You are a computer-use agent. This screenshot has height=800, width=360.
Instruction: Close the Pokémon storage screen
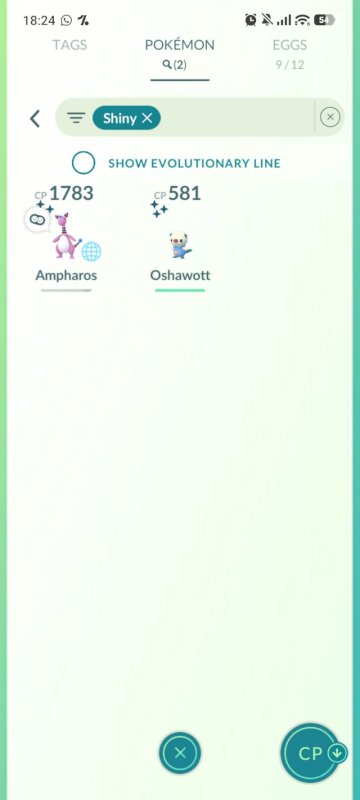coord(179,753)
